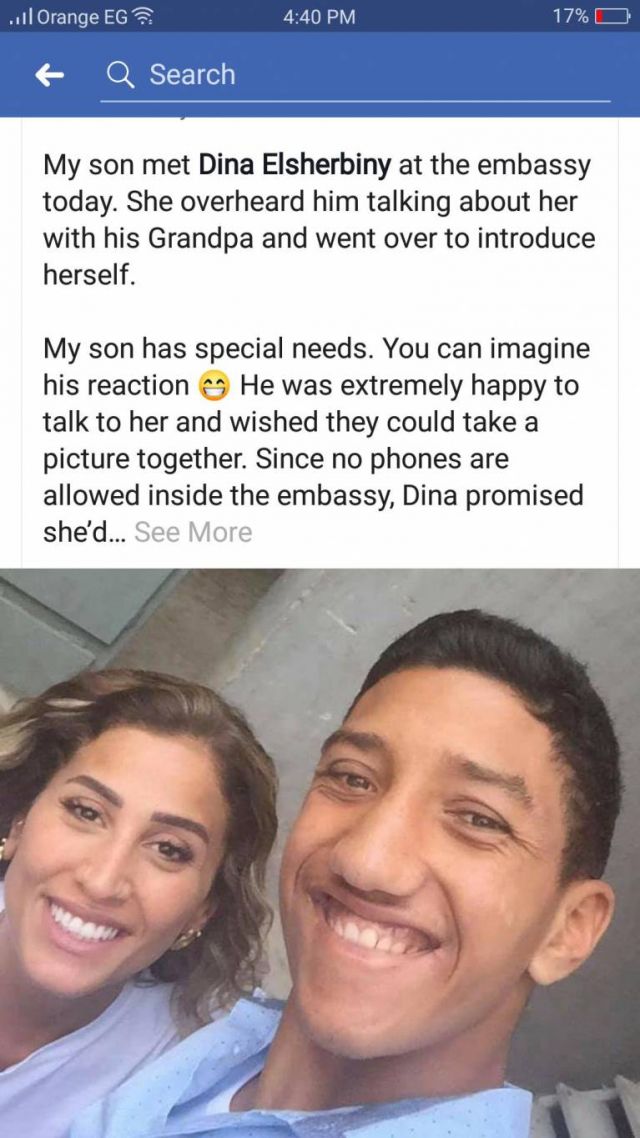Tap the Search field in the top bar
The height and width of the screenshot is (1138, 640).
click(355, 75)
